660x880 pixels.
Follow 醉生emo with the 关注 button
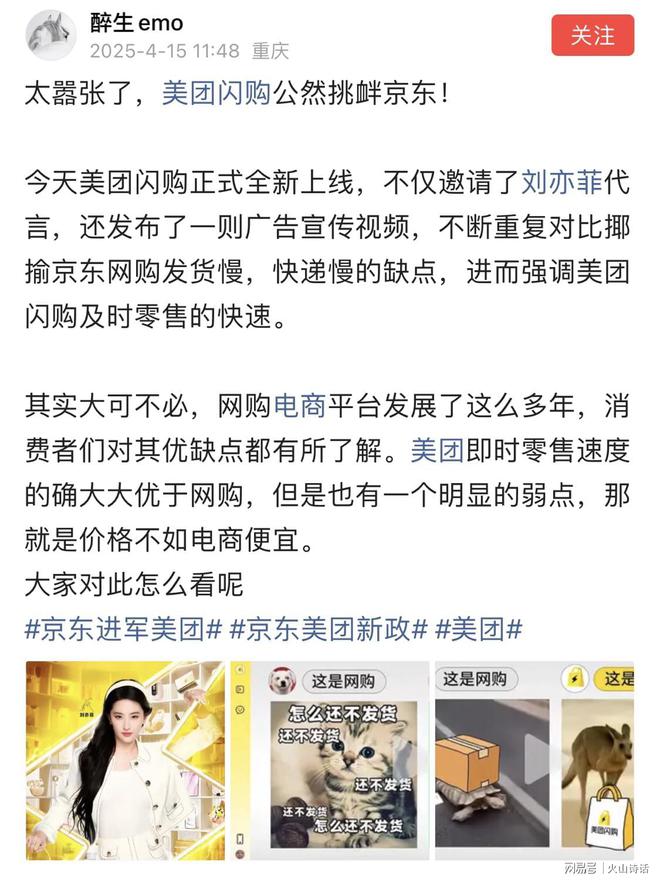pos(592,35)
